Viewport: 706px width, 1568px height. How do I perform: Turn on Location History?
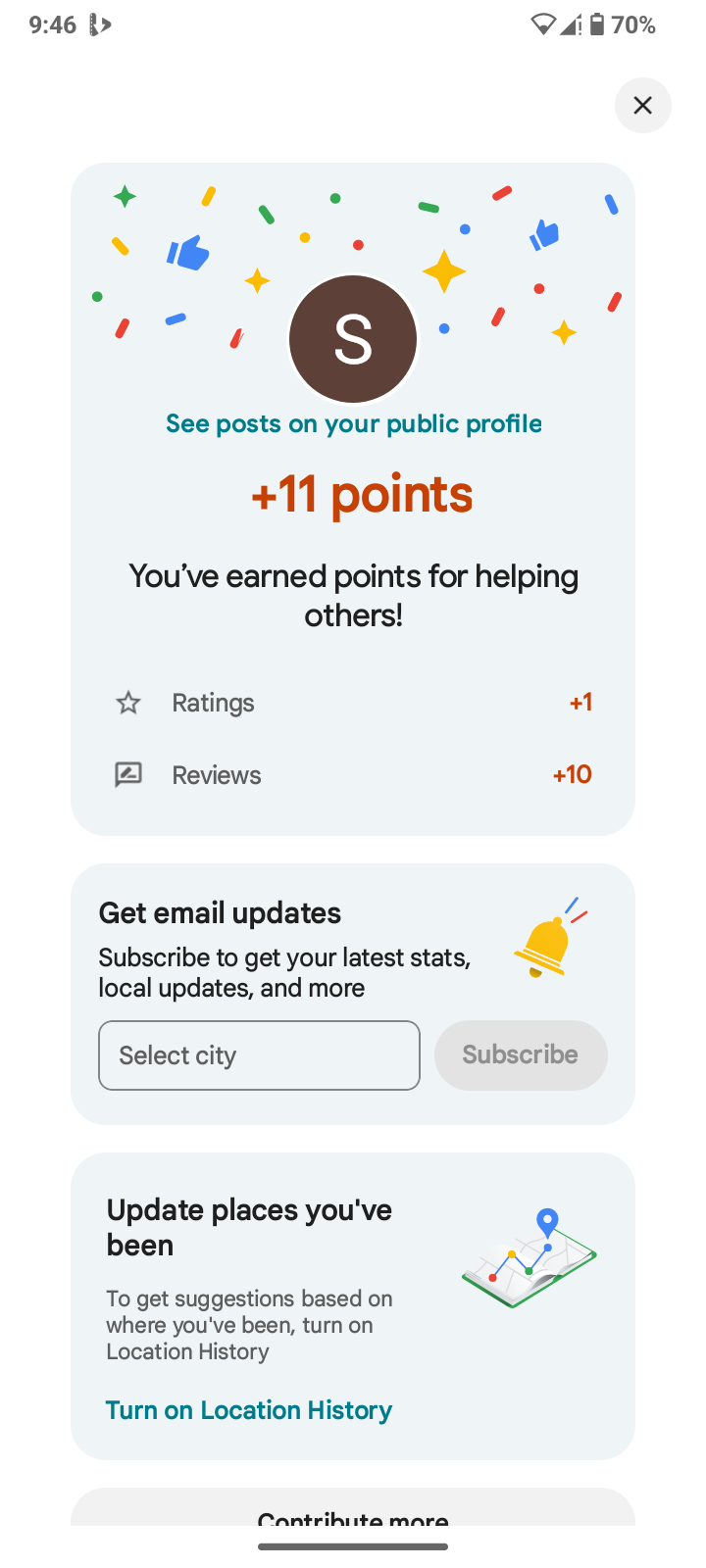tap(249, 1410)
